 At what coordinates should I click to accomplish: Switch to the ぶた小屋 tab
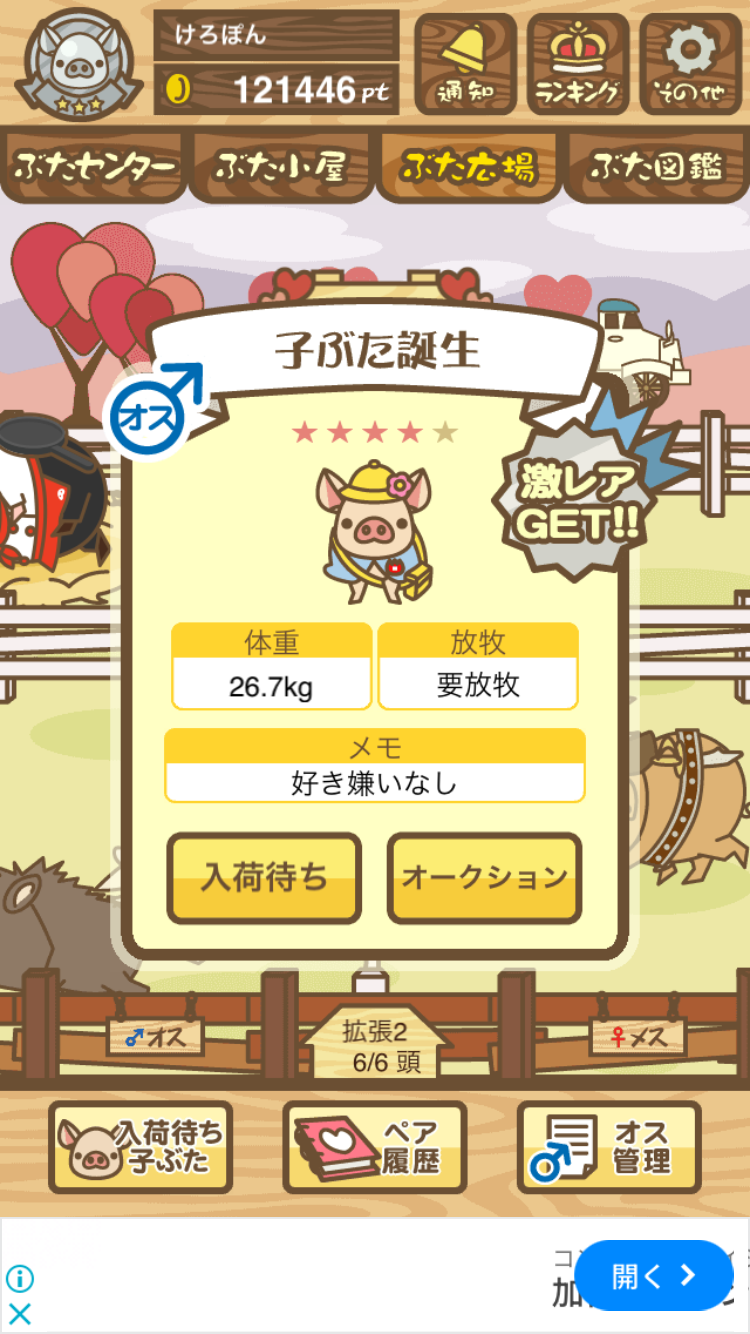tap(281, 166)
